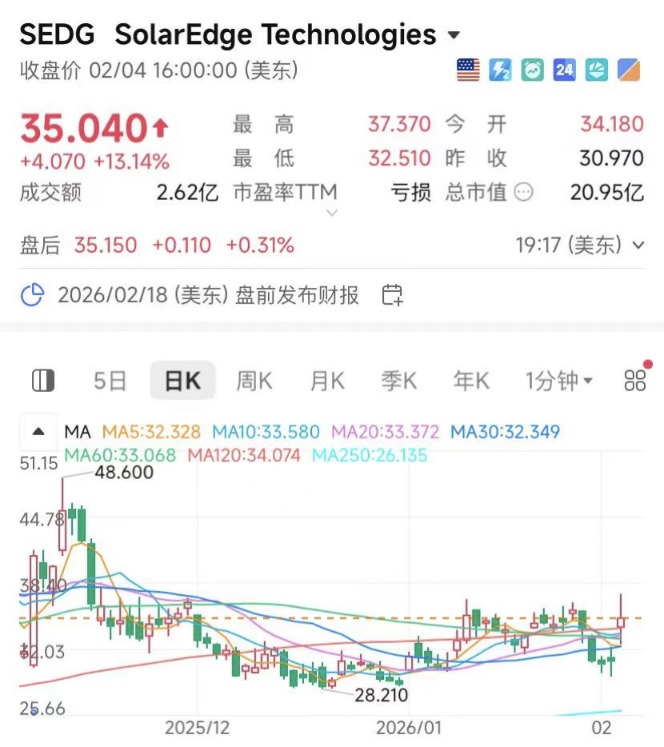Open the SEDG stock switcher dropdown

click(x=454, y=35)
